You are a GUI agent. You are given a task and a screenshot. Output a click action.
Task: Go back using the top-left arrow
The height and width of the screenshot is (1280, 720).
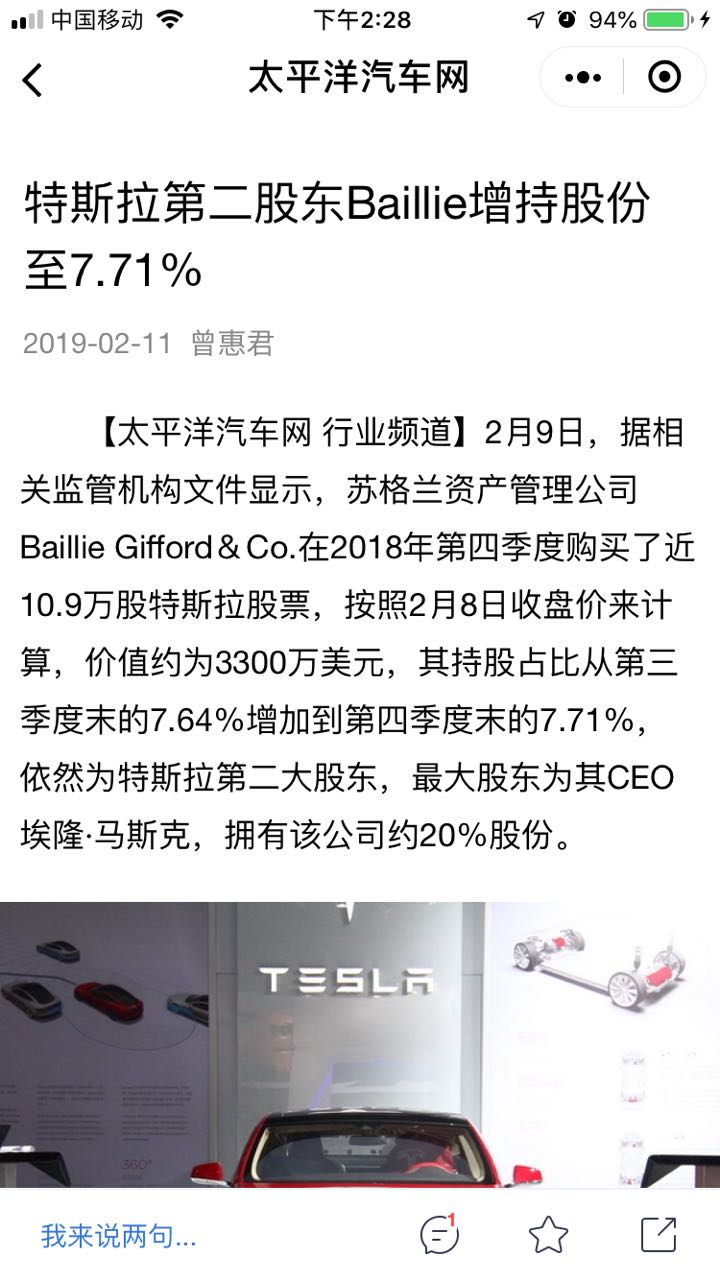[x=33, y=79]
